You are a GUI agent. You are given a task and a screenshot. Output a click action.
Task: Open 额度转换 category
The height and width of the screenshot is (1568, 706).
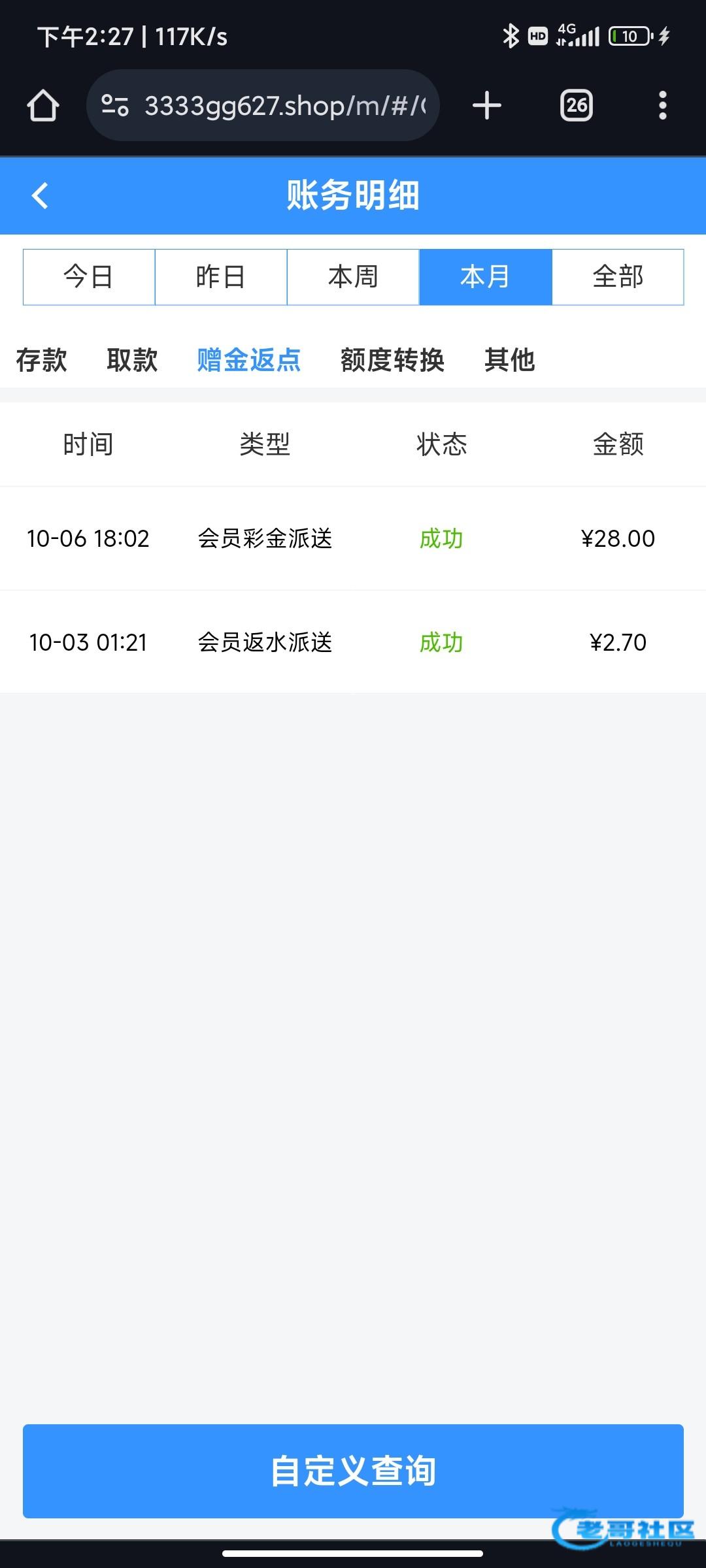392,360
